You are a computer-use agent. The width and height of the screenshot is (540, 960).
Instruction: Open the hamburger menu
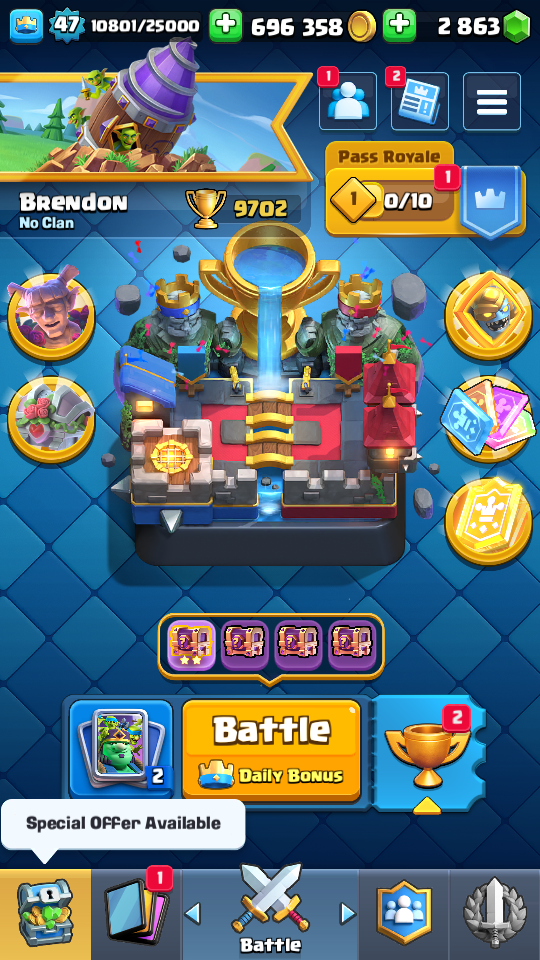[492, 102]
